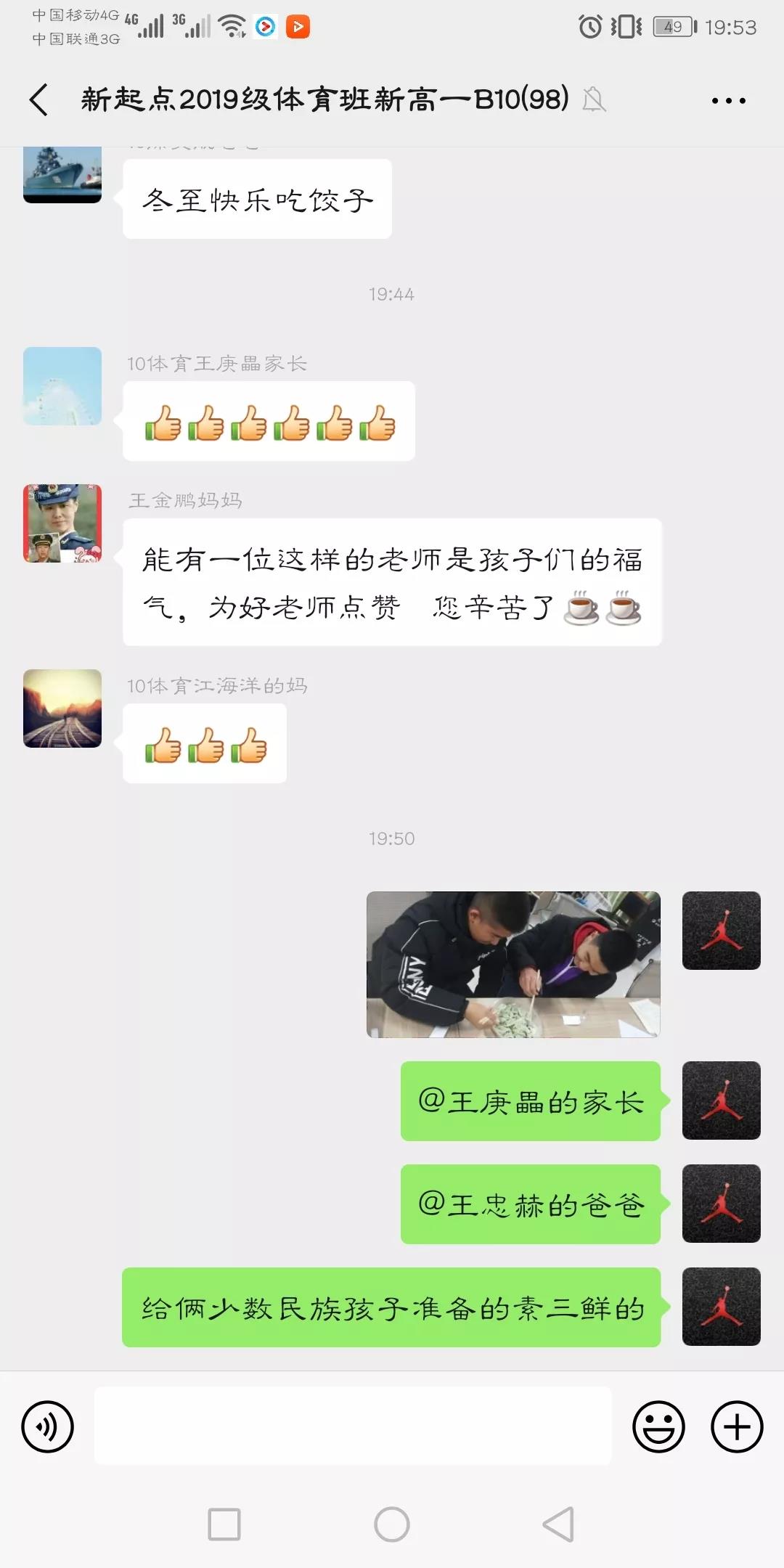The image size is (784, 1568).
Task: Open the chat info three-dot menu
Action: (728, 101)
